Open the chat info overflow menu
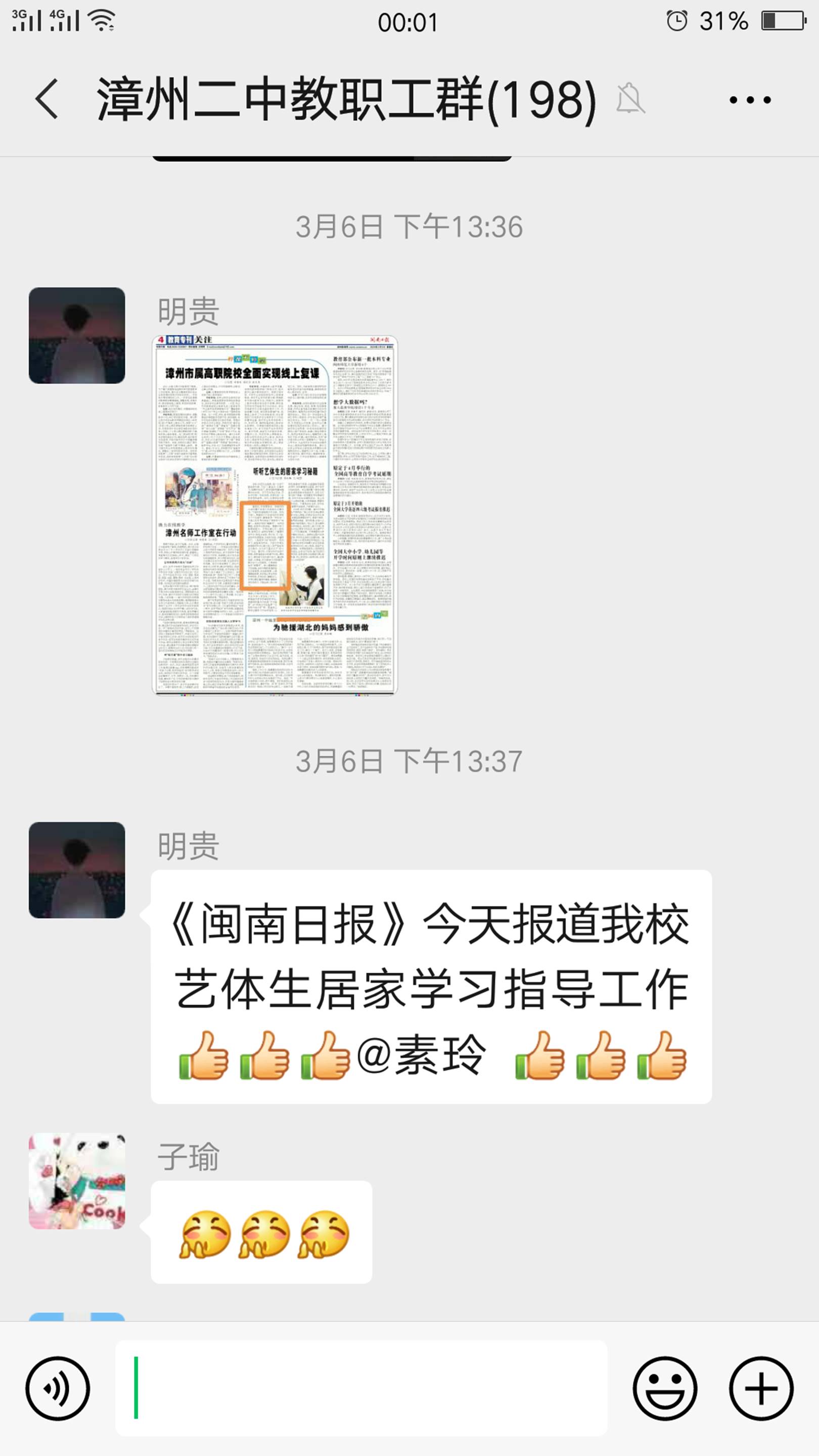Viewport: 819px width, 1456px height. 749,101
